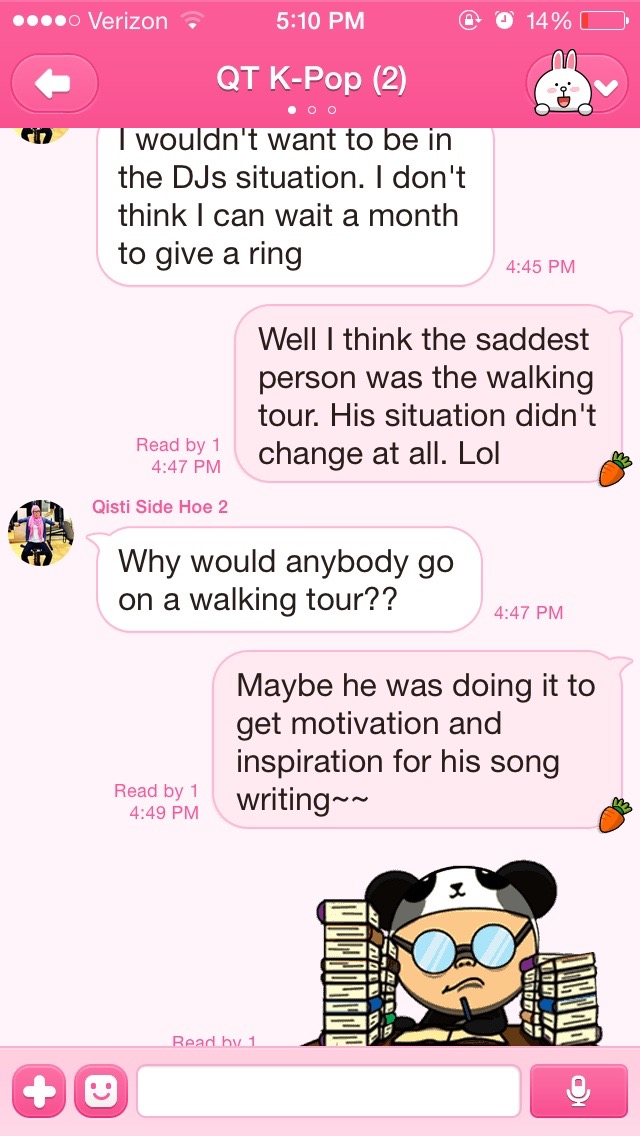The height and width of the screenshot is (1136, 640).
Task: Open the plus attachment menu
Action: click(38, 1090)
